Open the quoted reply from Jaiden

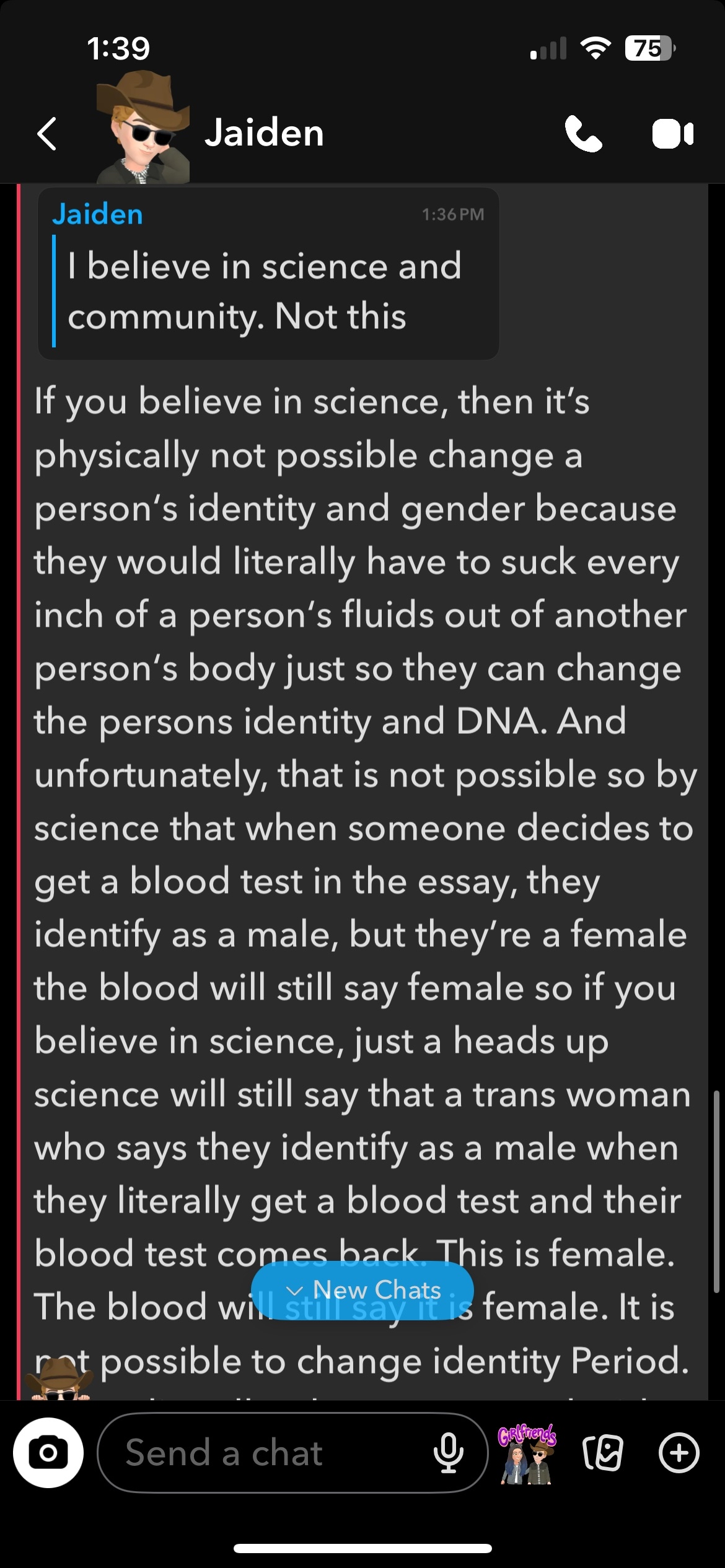click(x=268, y=274)
